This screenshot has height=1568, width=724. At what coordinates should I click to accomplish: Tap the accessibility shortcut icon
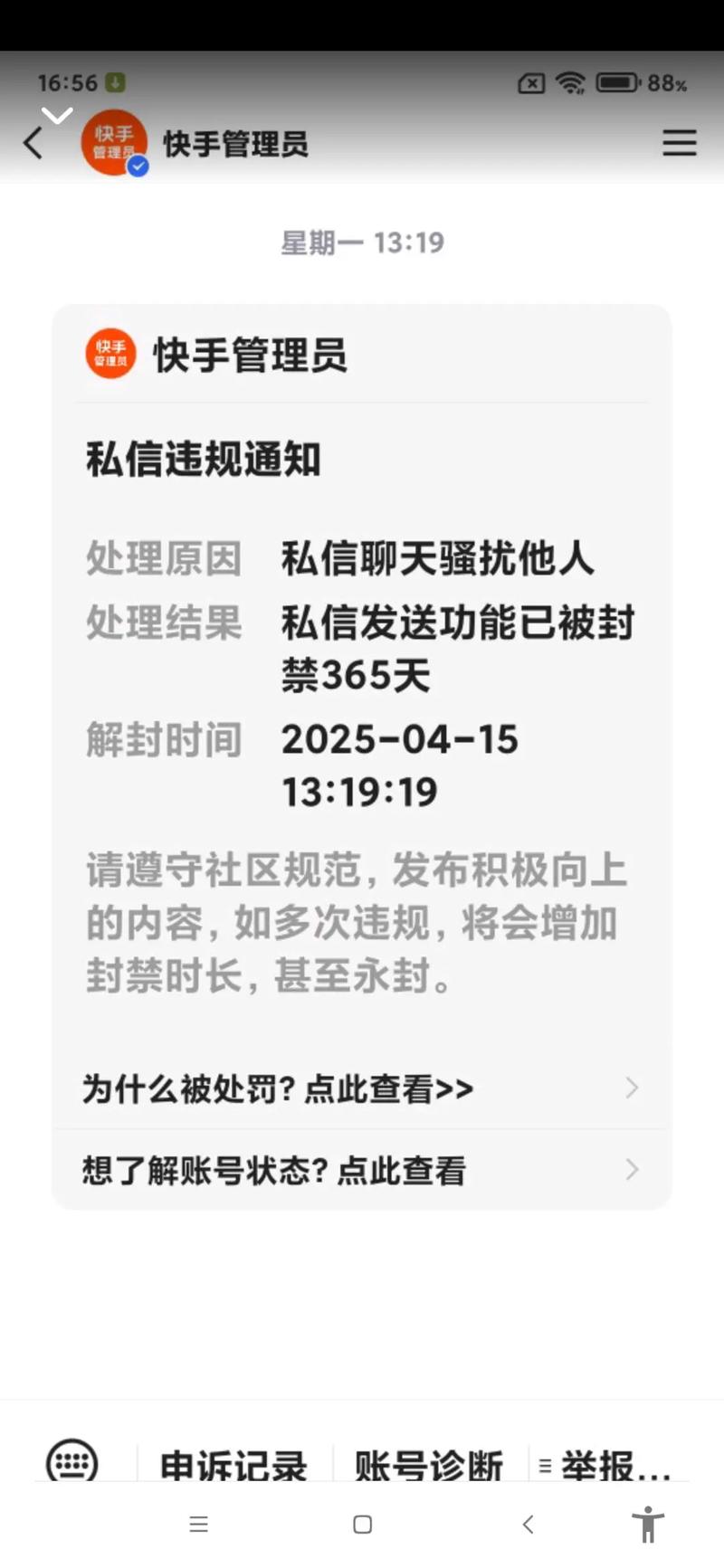click(648, 1525)
